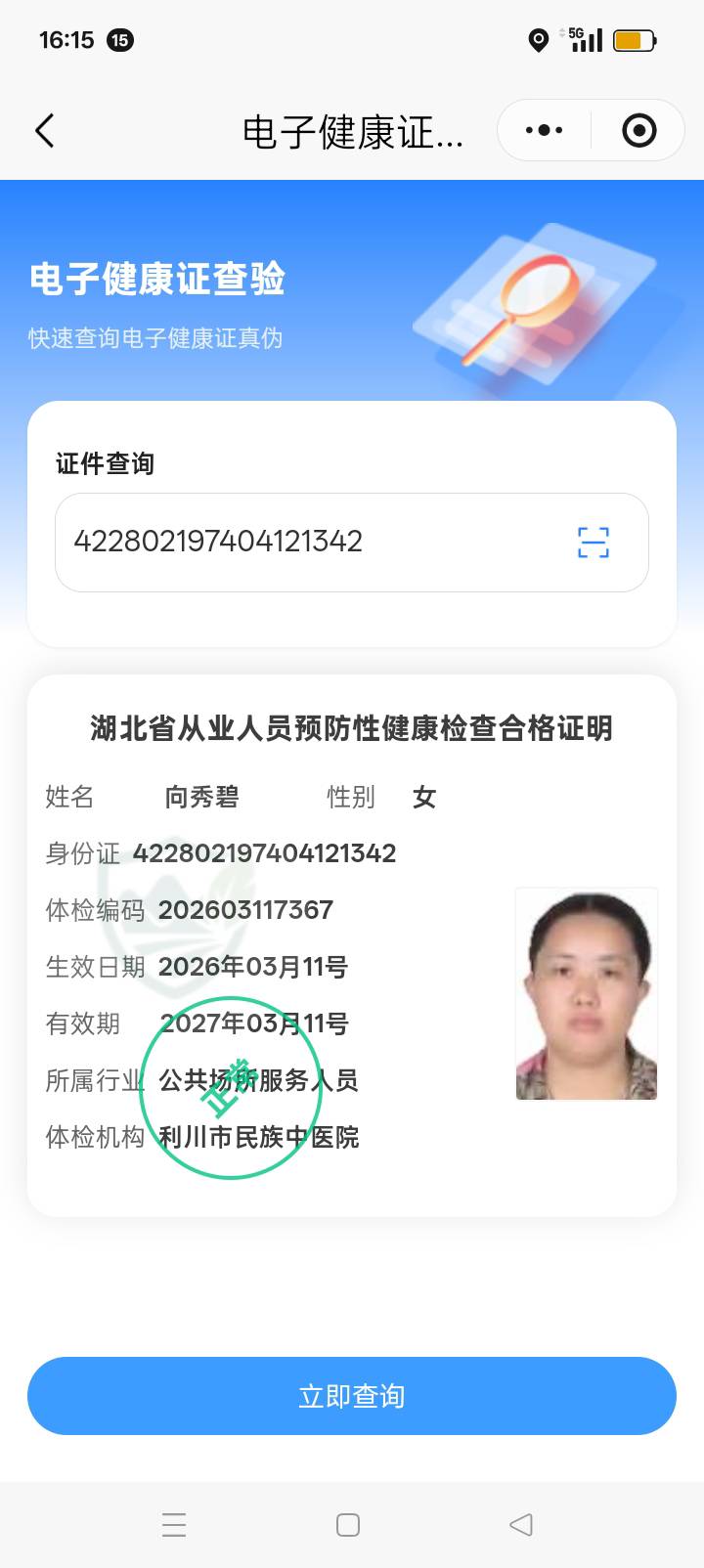Go to the system home screen
Image resolution: width=704 pixels, height=1568 pixels.
[348, 1525]
